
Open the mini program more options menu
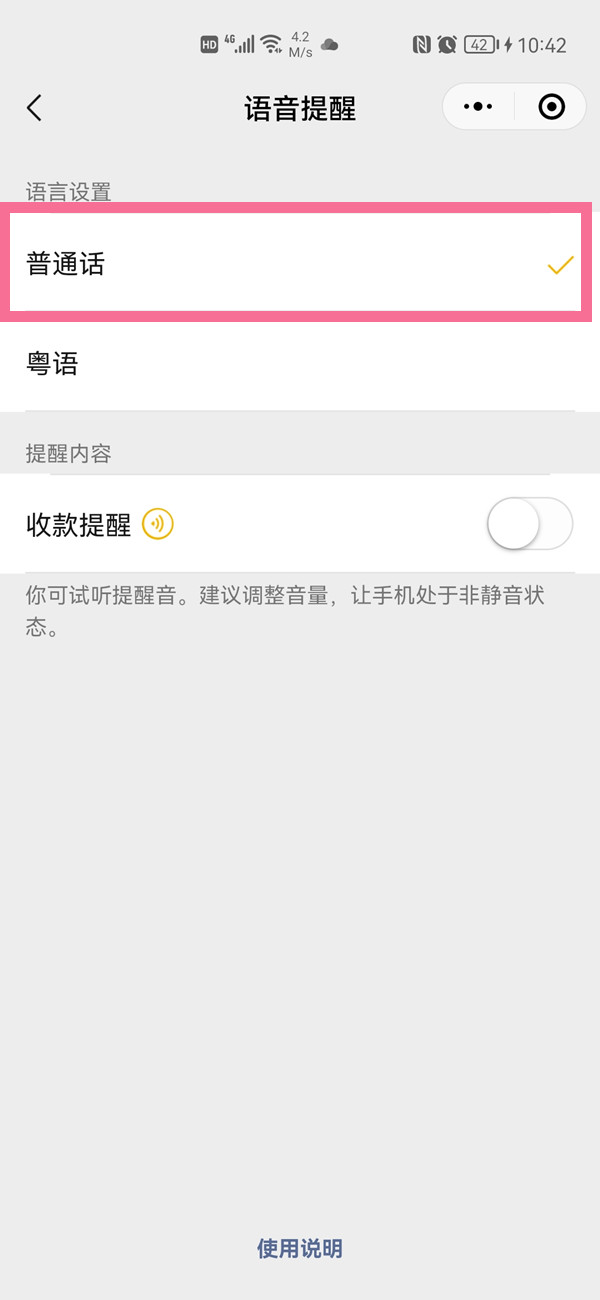click(x=479, y=107)
